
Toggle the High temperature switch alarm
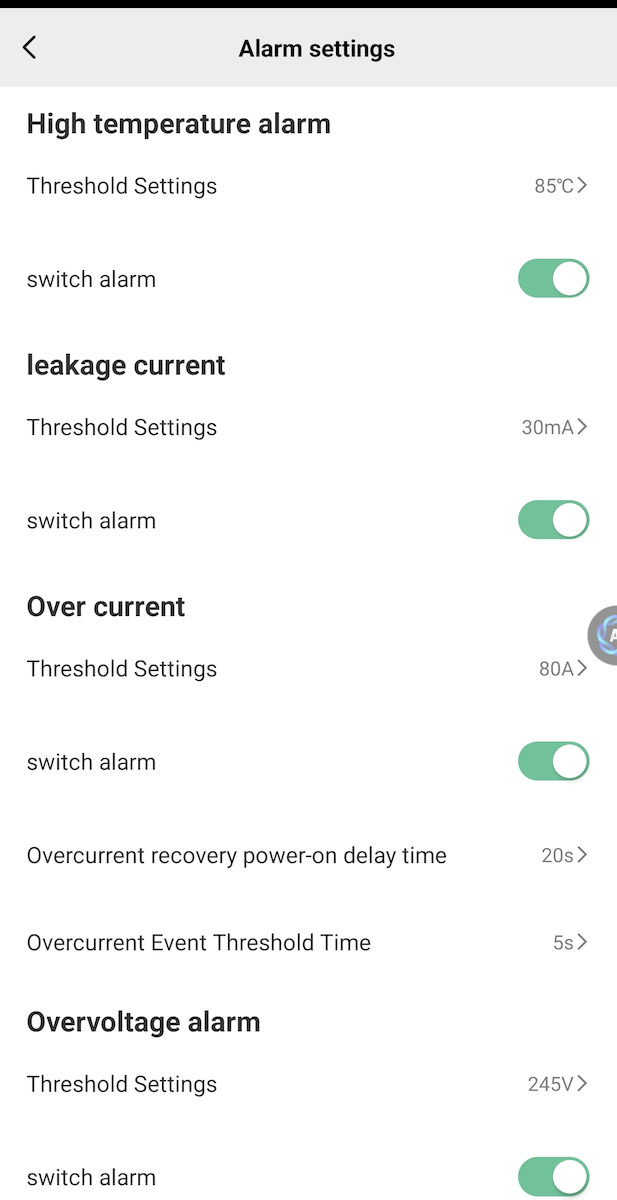pyautogui.click(x=553, y=279)
